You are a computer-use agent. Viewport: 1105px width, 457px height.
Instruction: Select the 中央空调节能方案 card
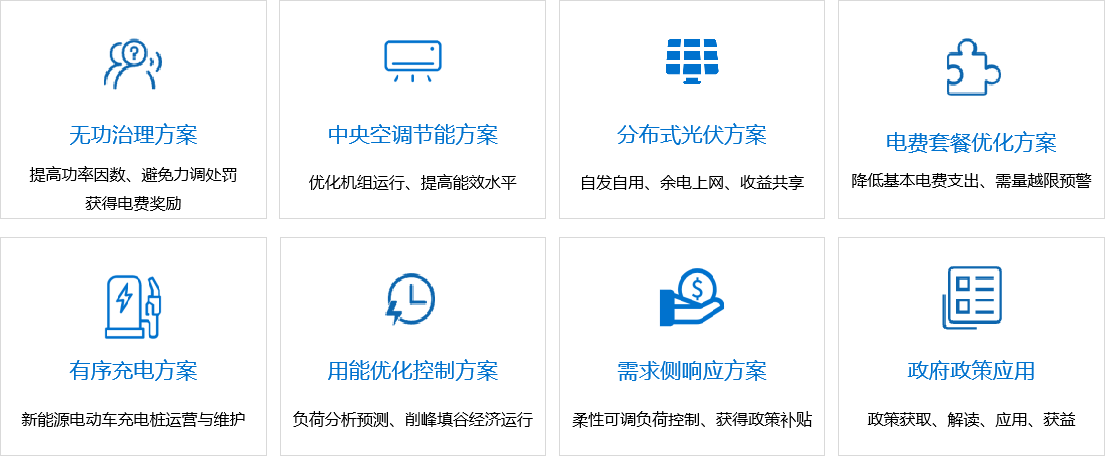[412, 135]
